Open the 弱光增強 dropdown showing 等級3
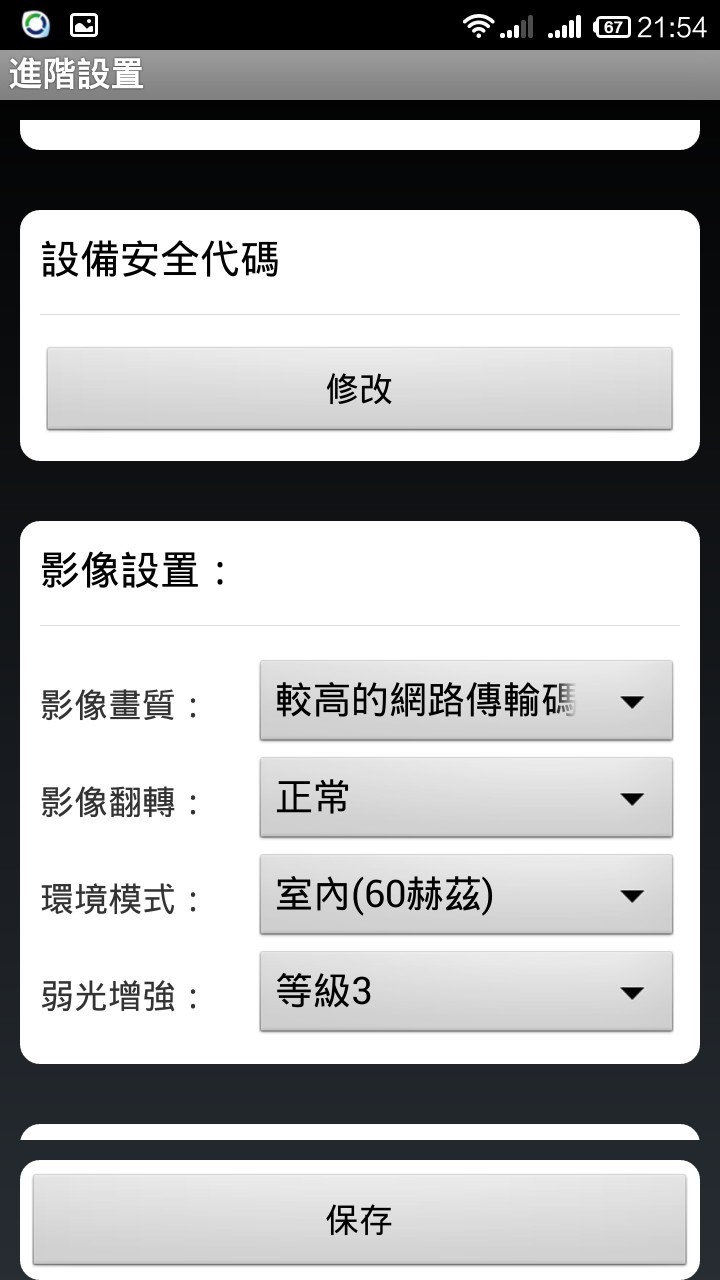 pyautogui.click(x=466, y=991)
